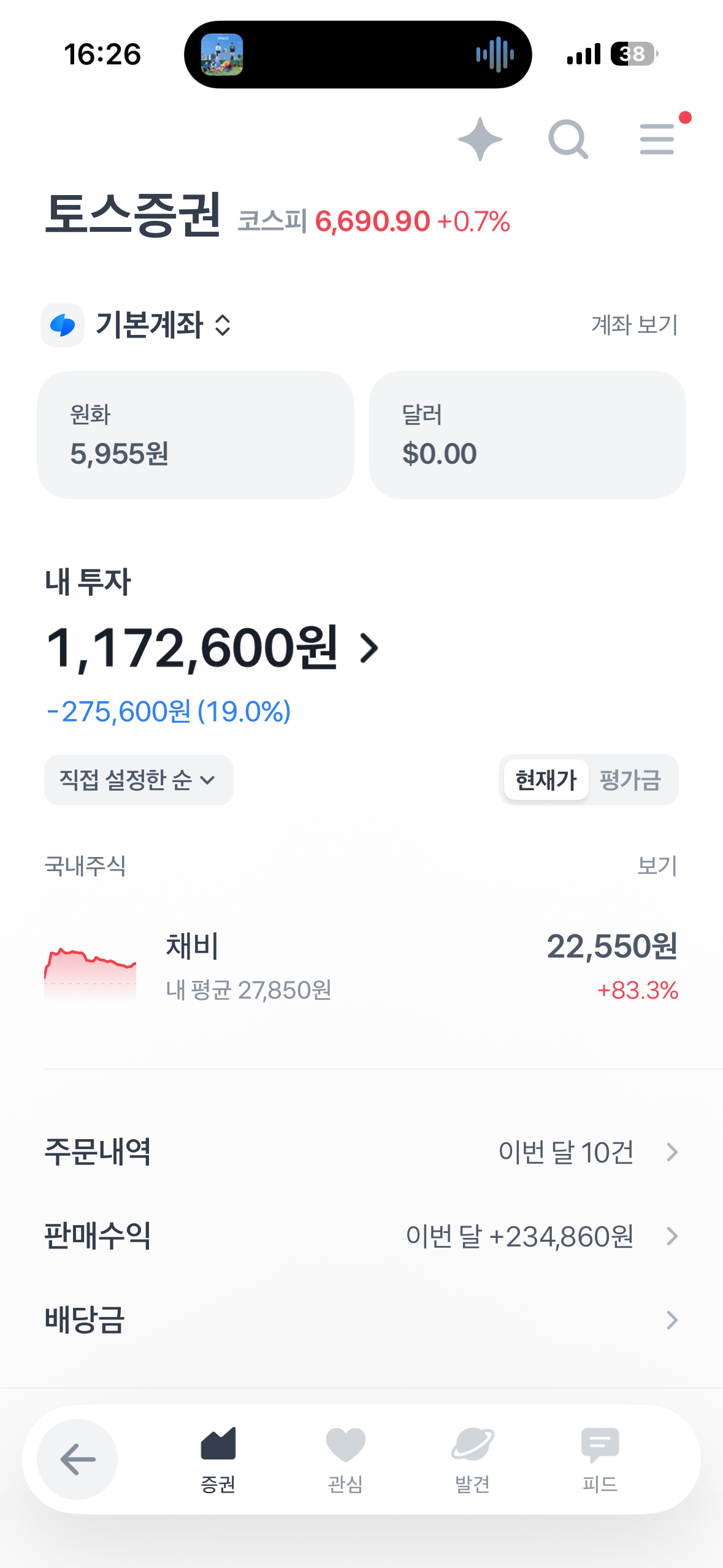723x1568 pixels.
Task: Tap 보기 next to 국내주식
Action: click(x=657, y=866)
